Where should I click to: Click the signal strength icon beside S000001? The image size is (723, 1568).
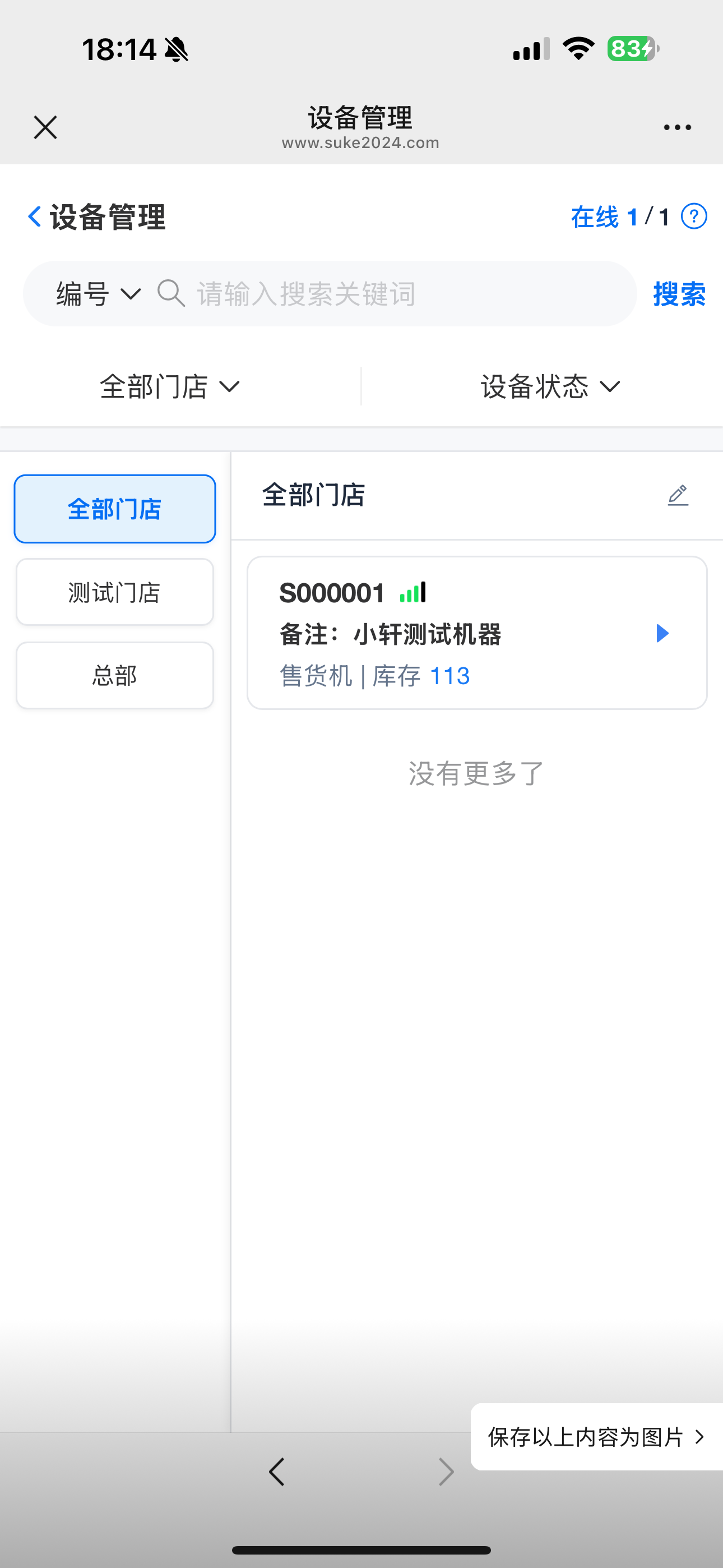(x=411, y=591)
